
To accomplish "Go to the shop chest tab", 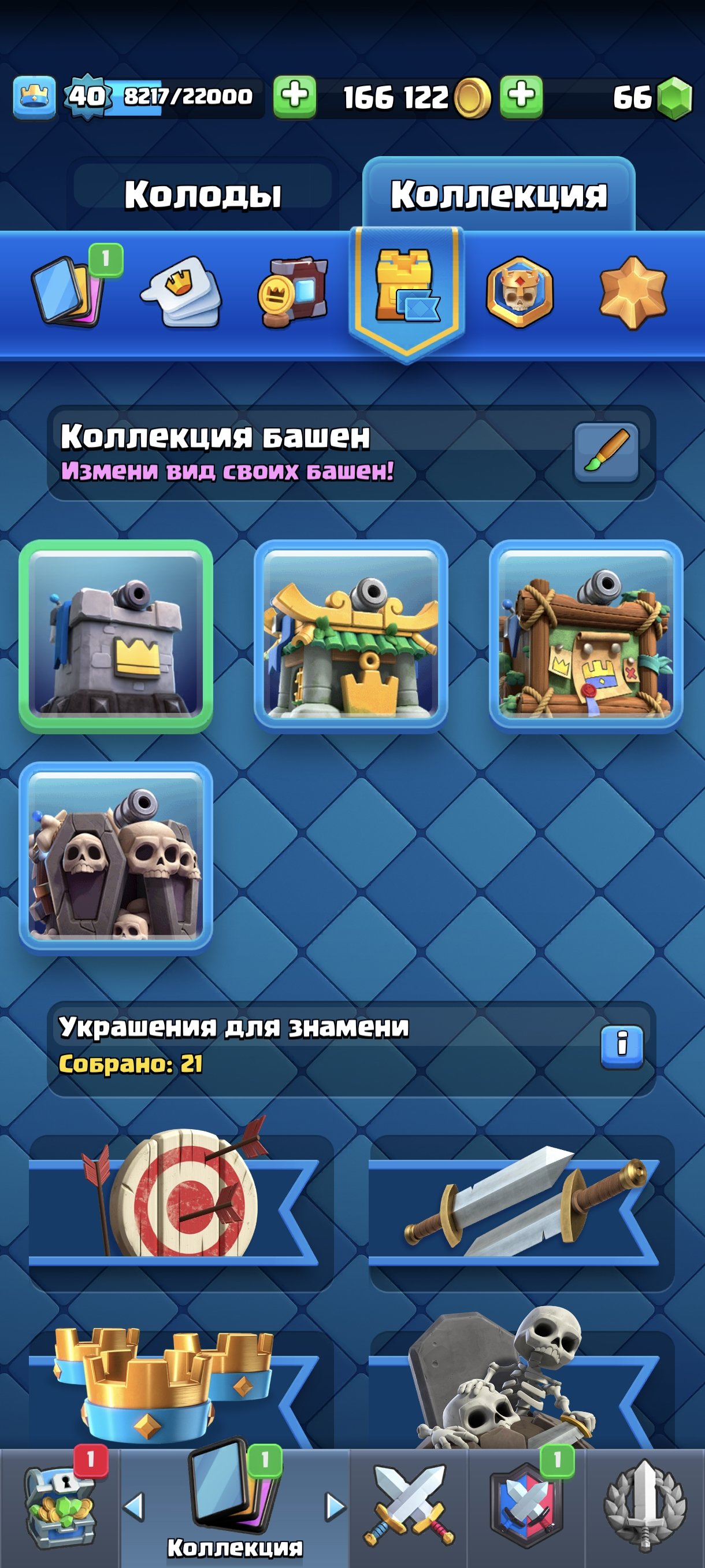I will [60, 1507].
